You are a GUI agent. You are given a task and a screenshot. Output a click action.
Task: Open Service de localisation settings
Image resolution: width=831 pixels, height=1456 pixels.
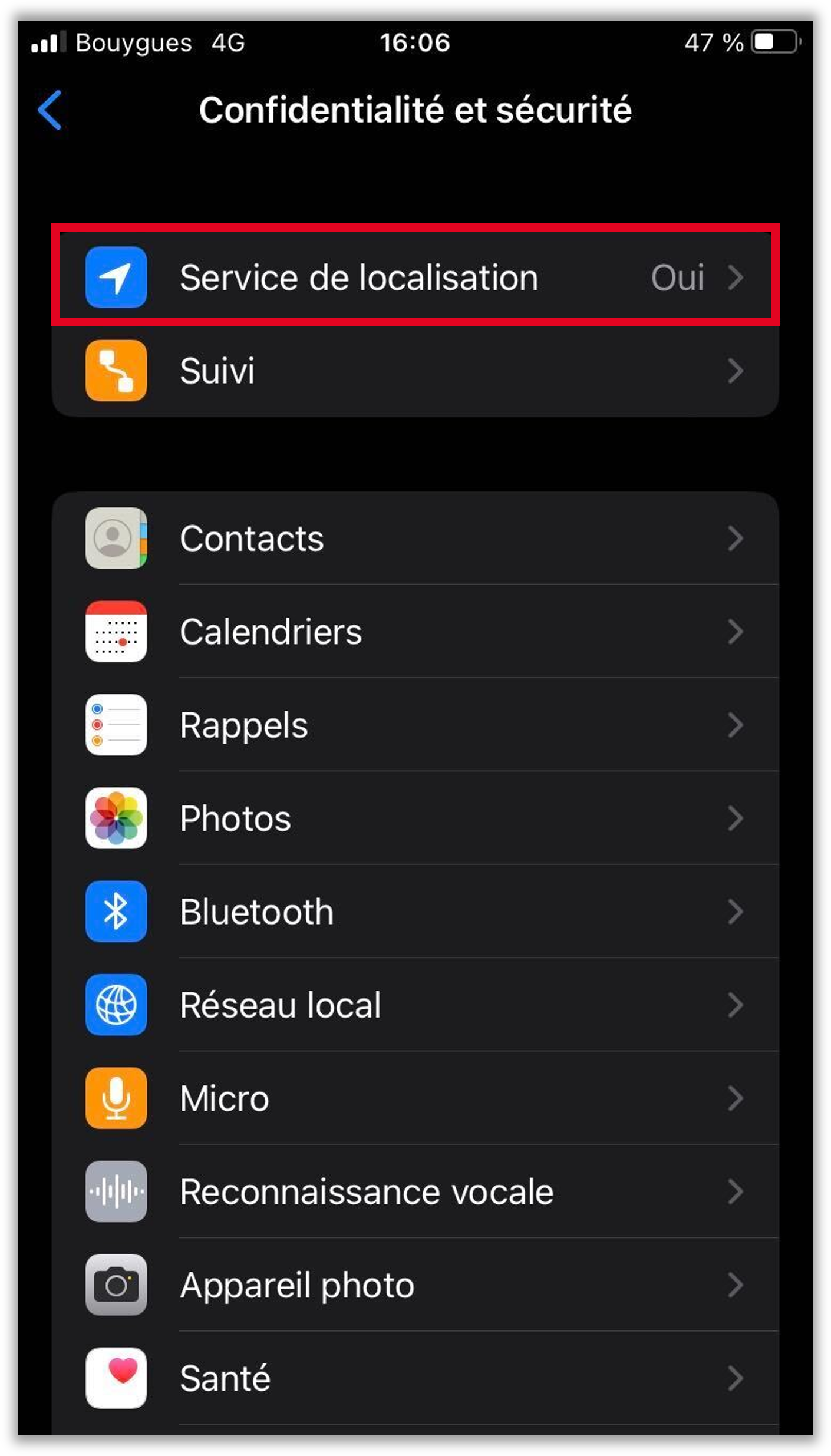click(415, 277)
